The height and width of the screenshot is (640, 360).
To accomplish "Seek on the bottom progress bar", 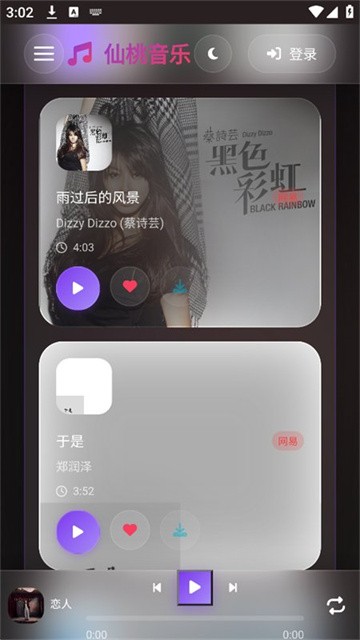I will pos(195,618).
